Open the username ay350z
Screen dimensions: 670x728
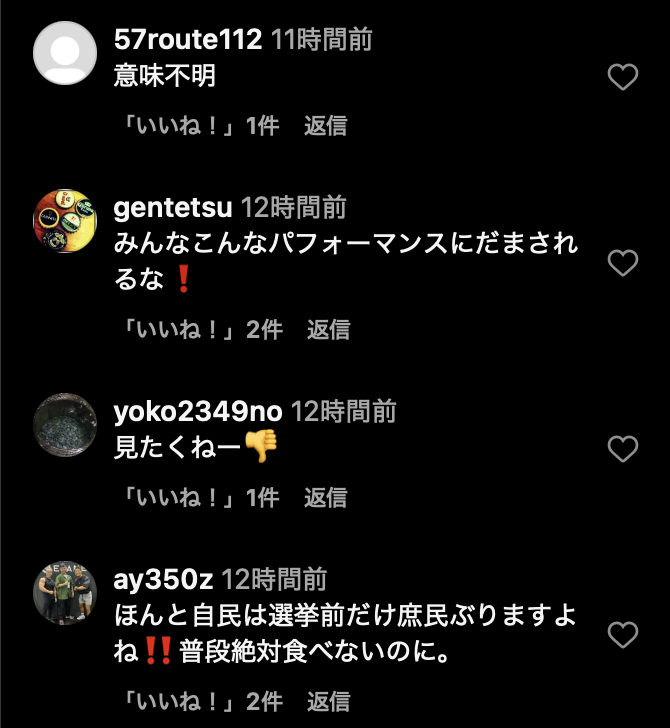(164, 579)
